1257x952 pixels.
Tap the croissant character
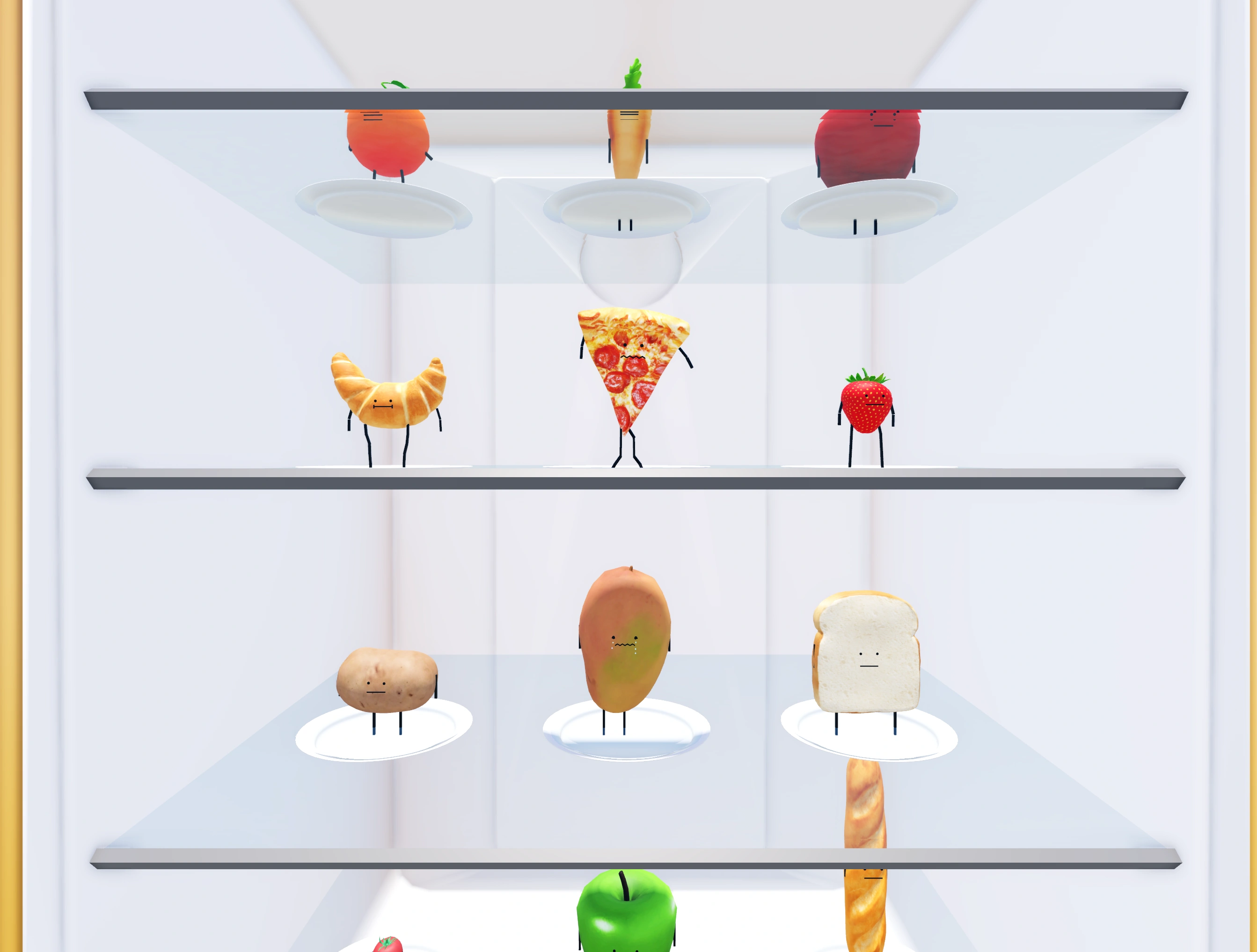tap(388, 393)
